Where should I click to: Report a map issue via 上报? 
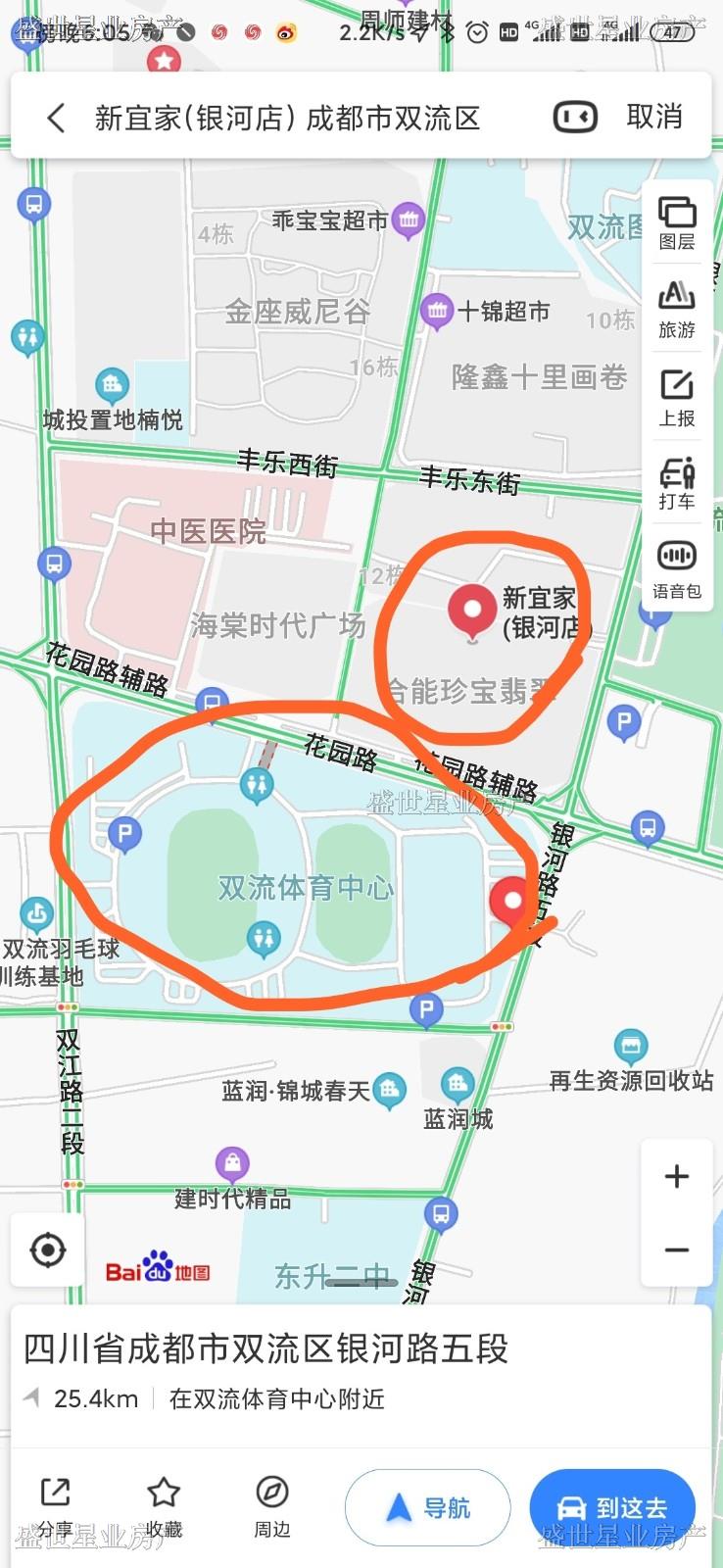(677, 397)
